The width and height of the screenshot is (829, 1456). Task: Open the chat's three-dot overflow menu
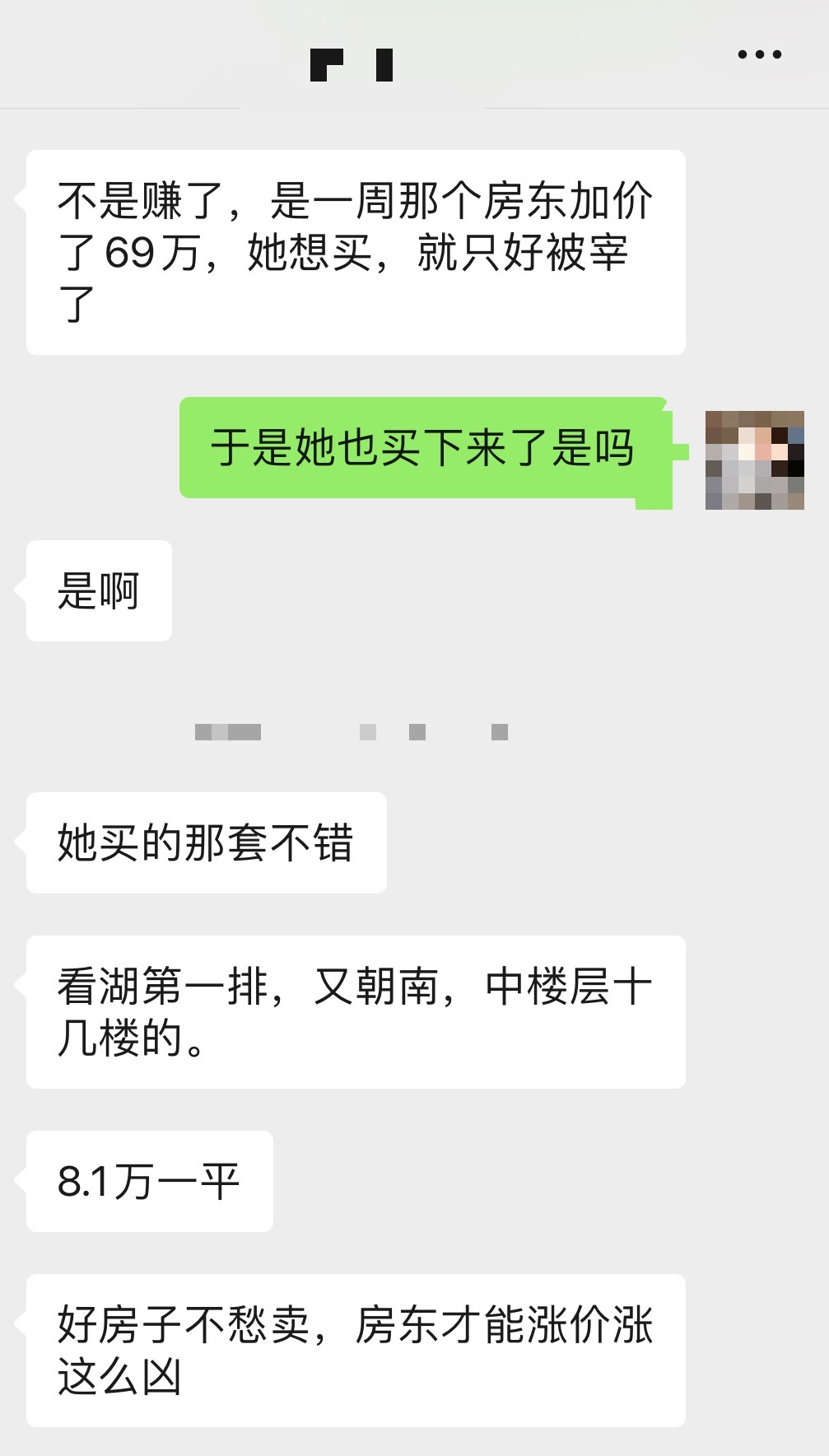point(759,55)
